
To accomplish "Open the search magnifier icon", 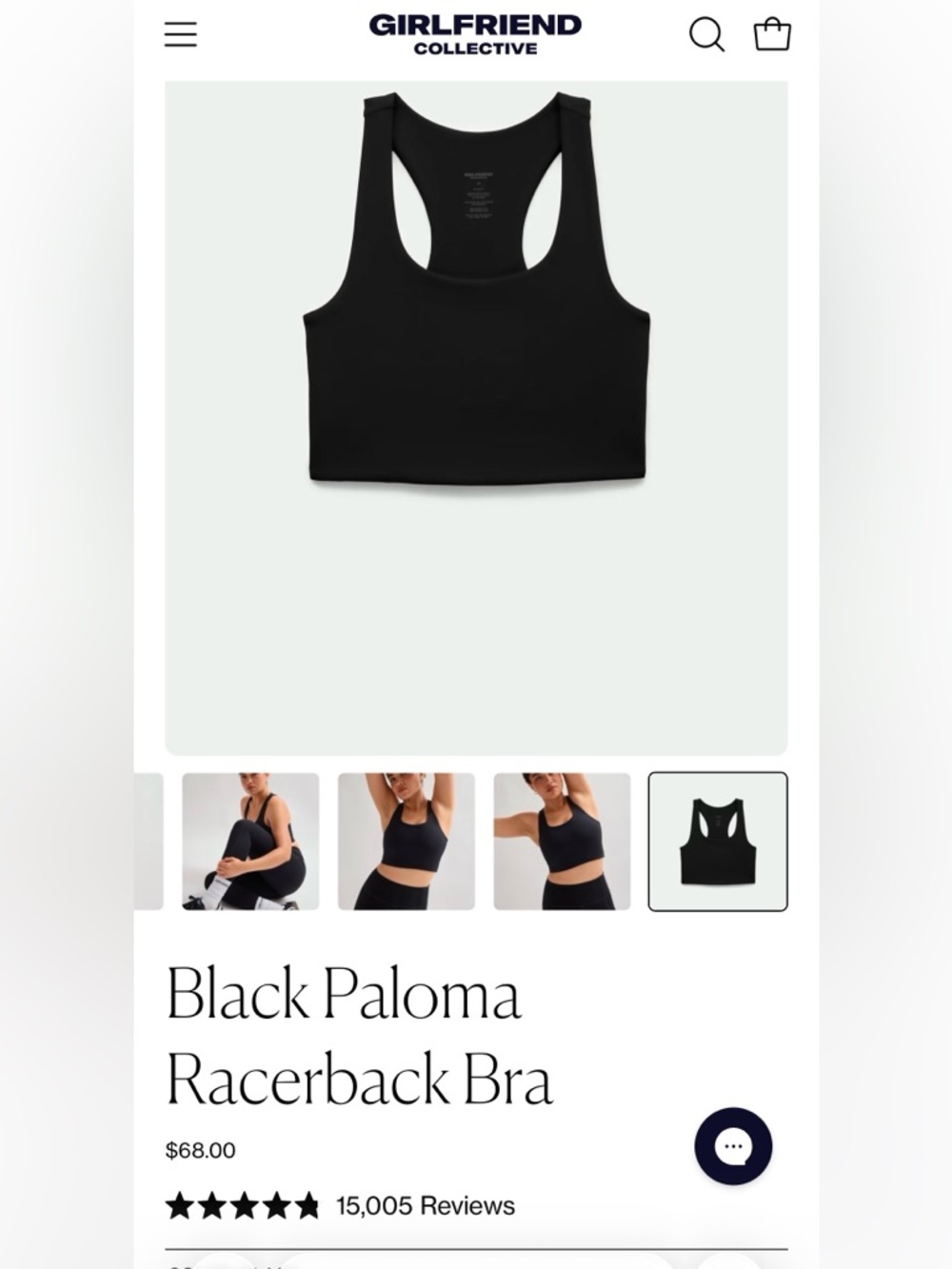I will pyautogui.click(x=707, y=34).
